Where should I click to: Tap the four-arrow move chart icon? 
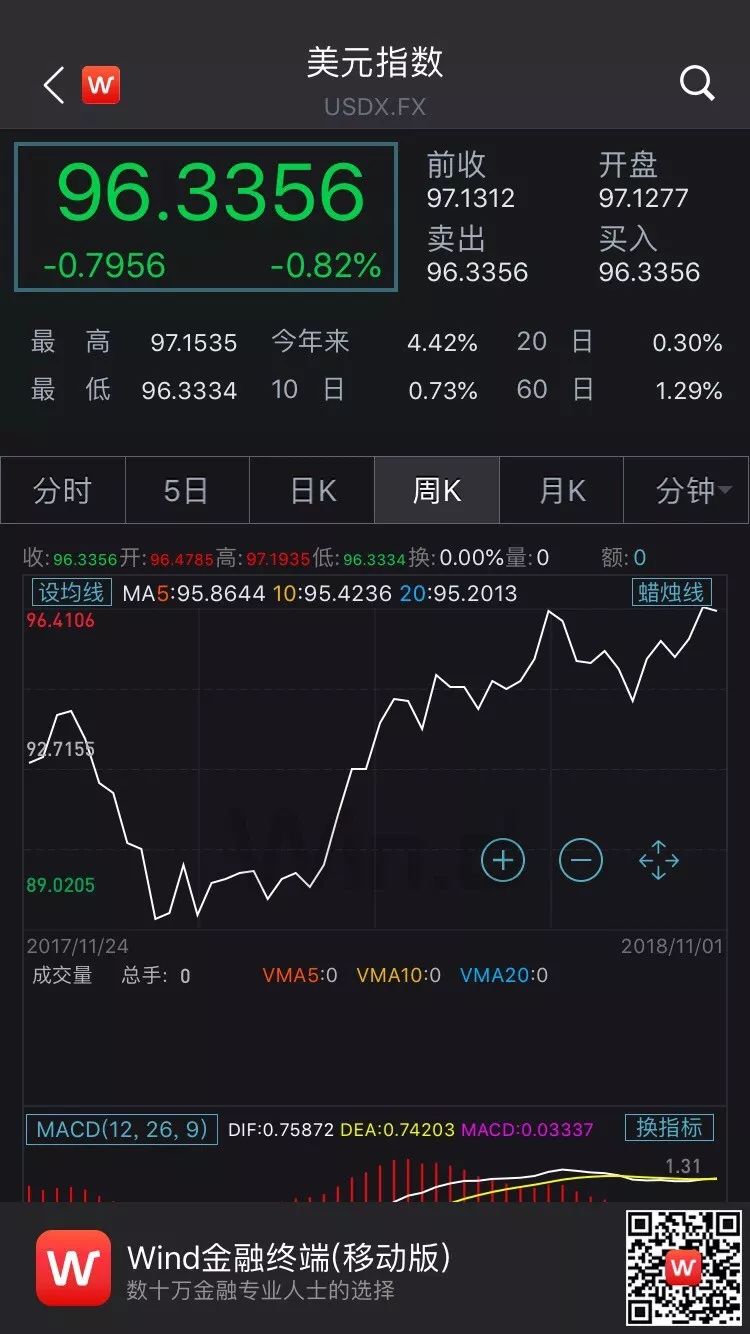tap(659, 860)
